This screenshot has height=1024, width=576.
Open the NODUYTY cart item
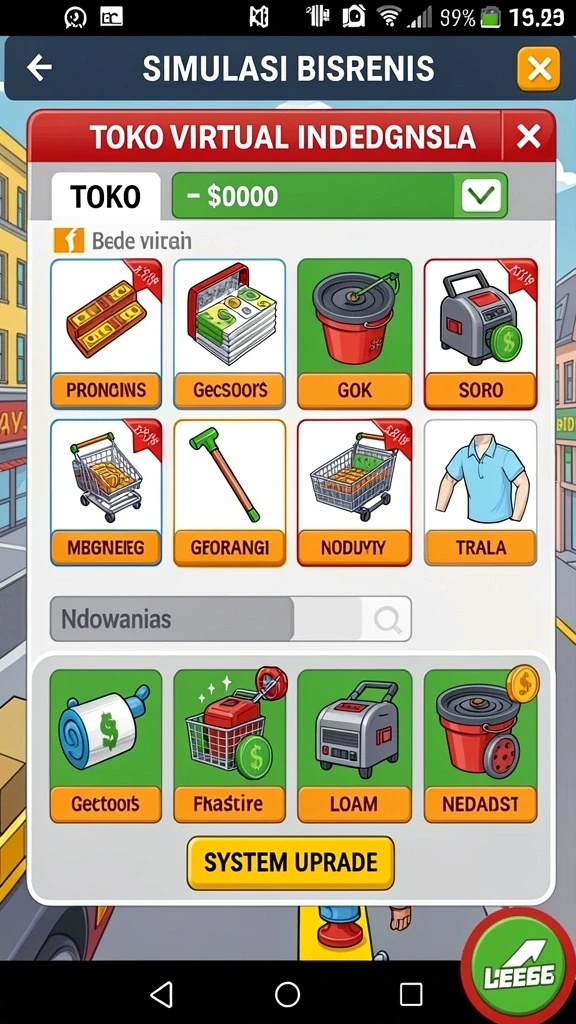tap(355, 492)
